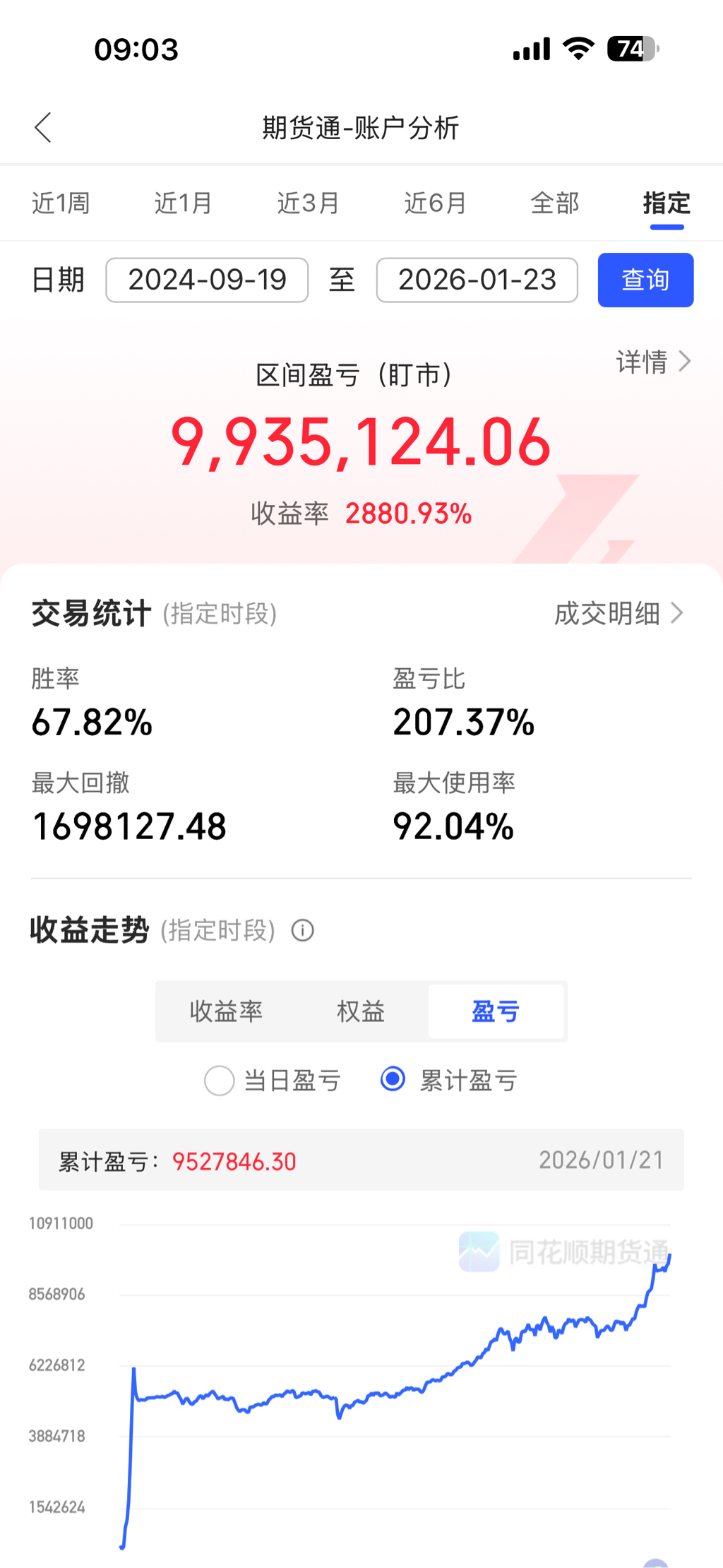Switch to the 全部 tab

pos(555,203)
